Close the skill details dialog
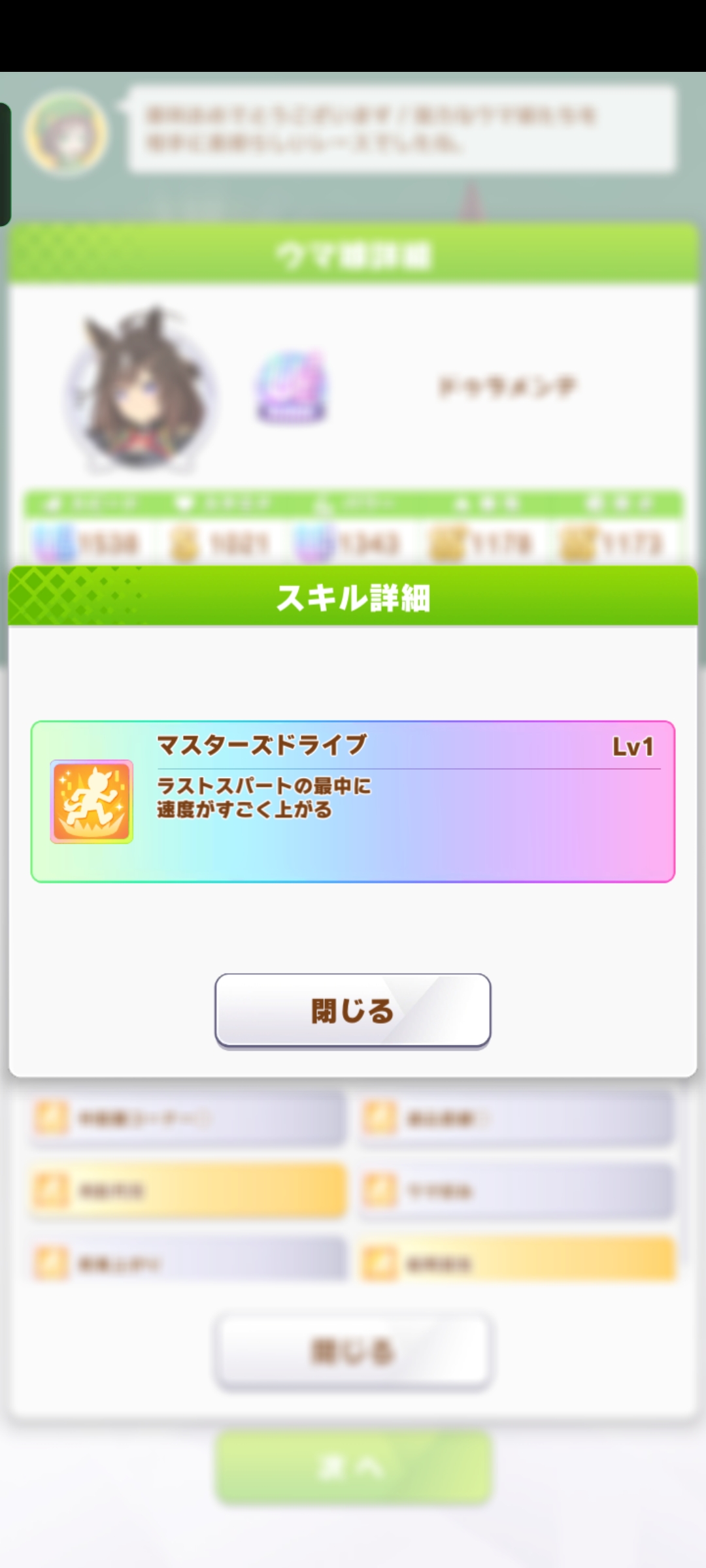This screenshot has height=1568, width=706. [352, 1010]
